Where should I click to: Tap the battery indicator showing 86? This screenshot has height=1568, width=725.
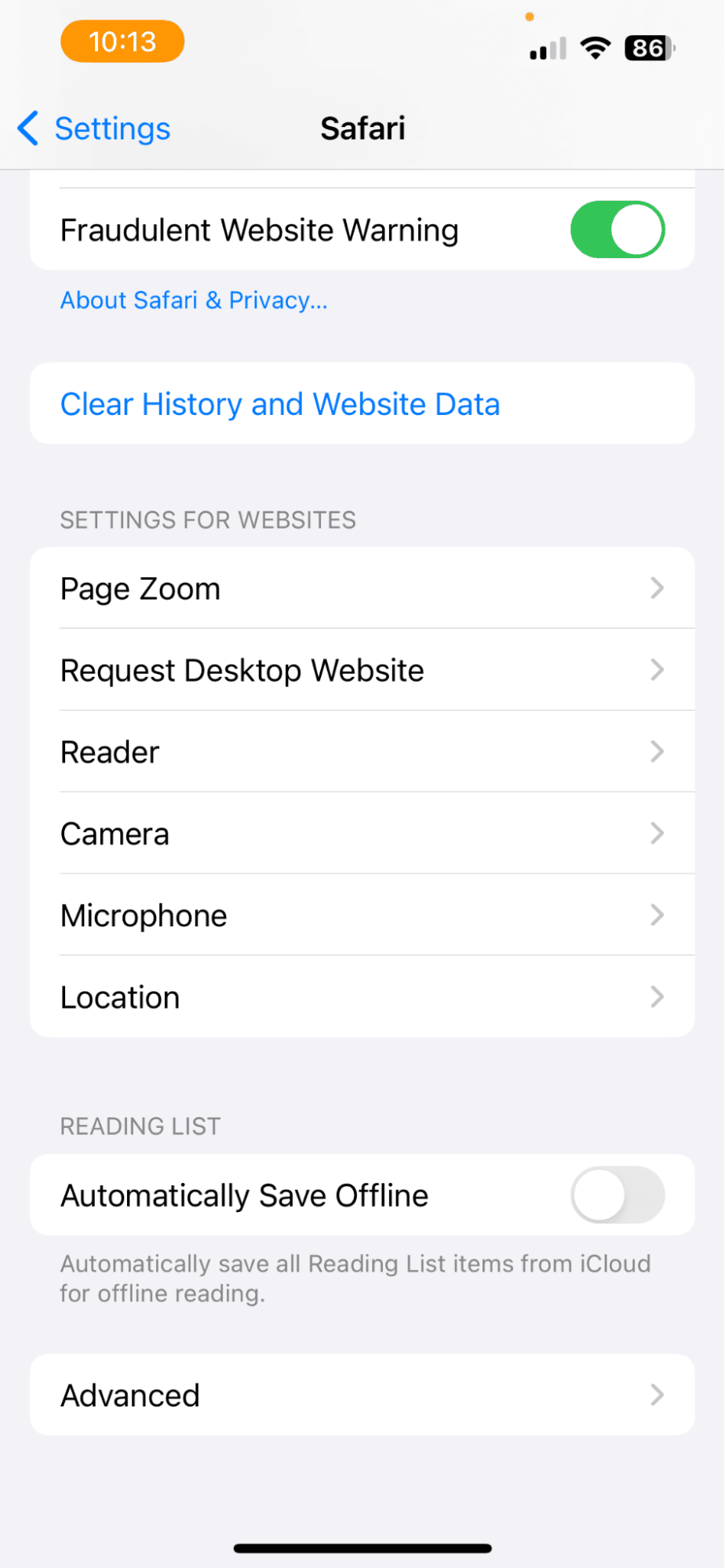tap(648, 49)
